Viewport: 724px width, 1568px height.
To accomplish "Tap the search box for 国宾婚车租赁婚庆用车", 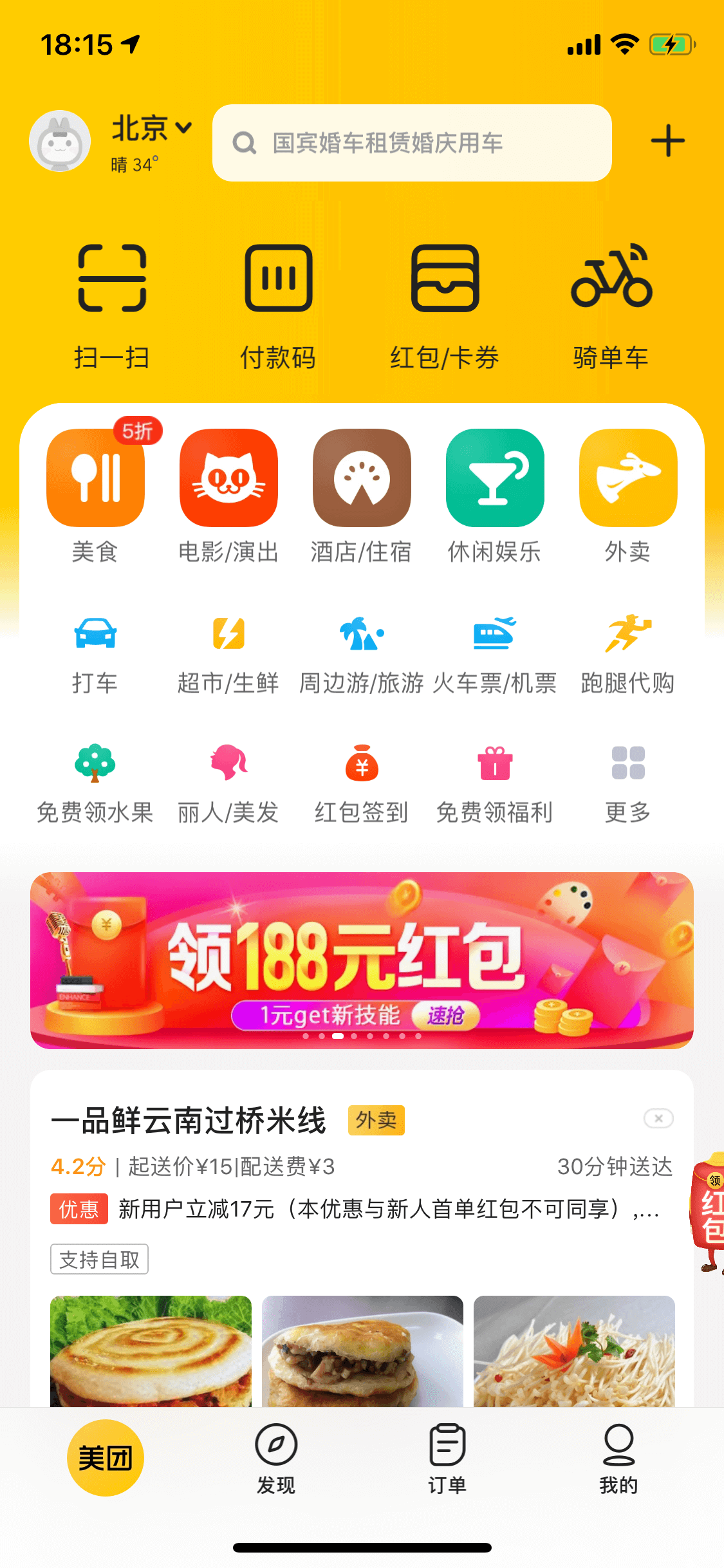I will tap(412, 143).
